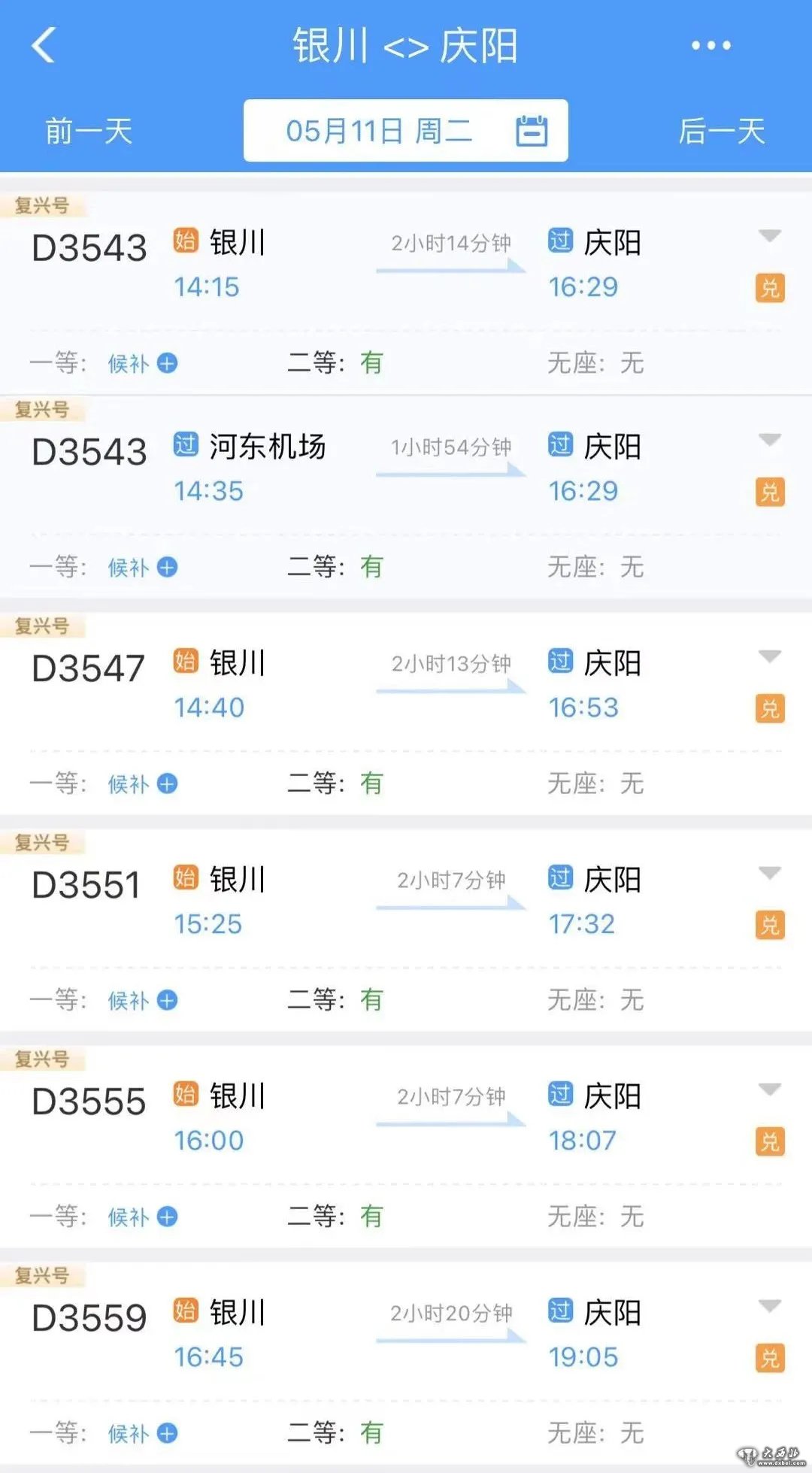Expand details arrow for the 14:15 D3543
Viewport: 812px width, 1473px height.
[770, 236]
